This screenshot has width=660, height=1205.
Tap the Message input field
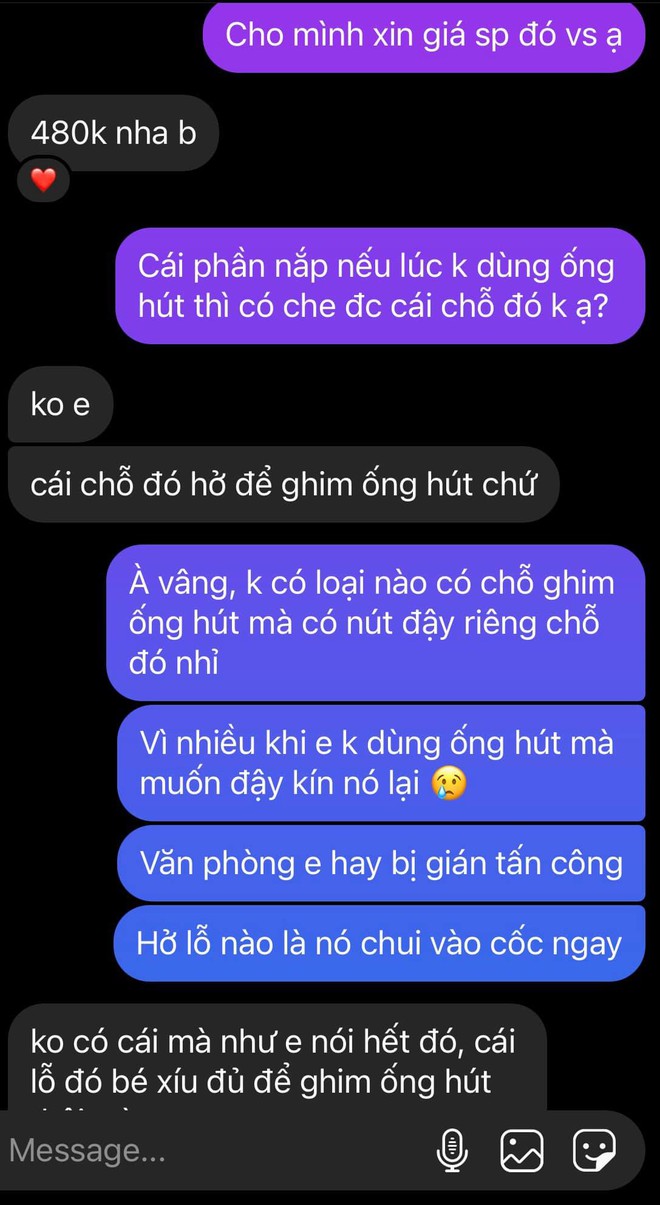tap(200, 1151)
